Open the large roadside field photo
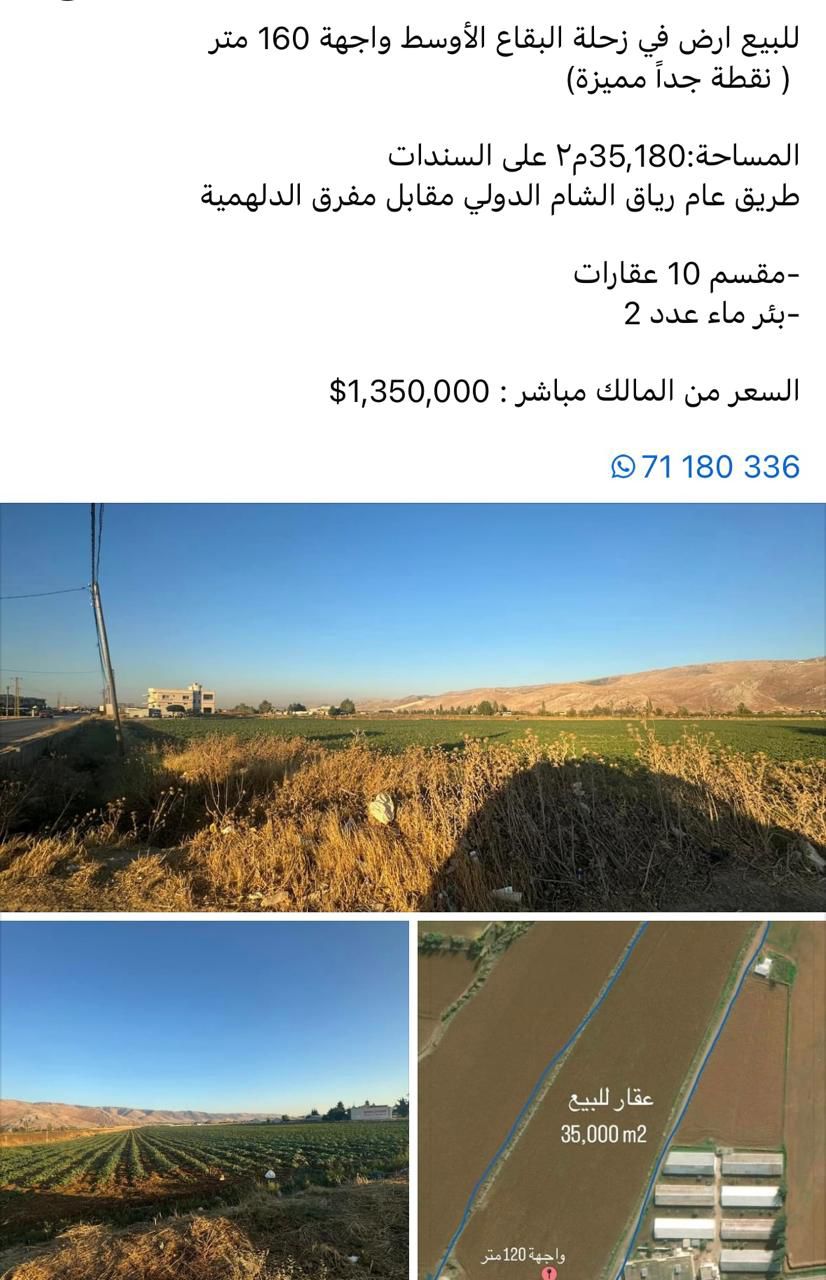This screenshot has width=826, height=1280. (413, 706)
